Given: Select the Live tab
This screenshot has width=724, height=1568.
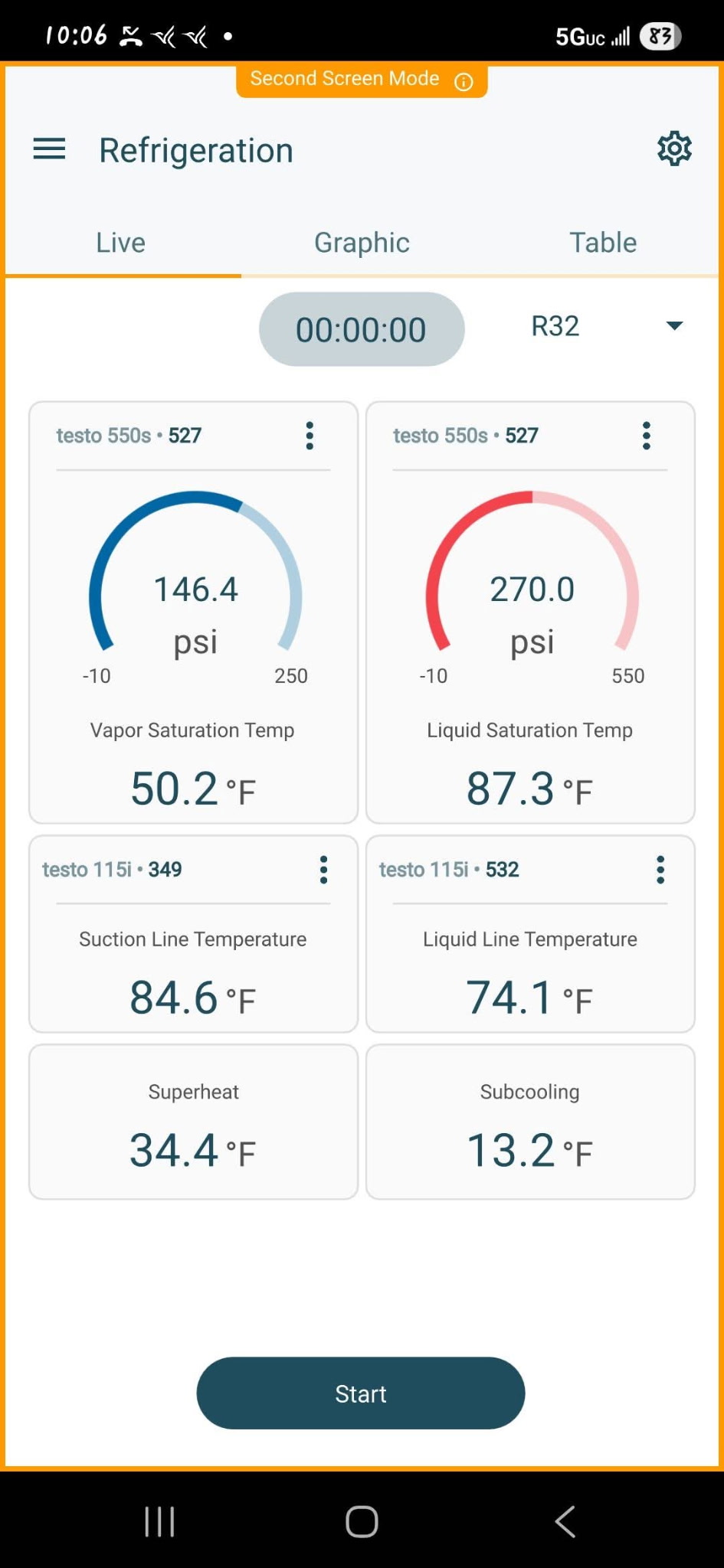Looking at the screenshot, I should tap(120, 243).
